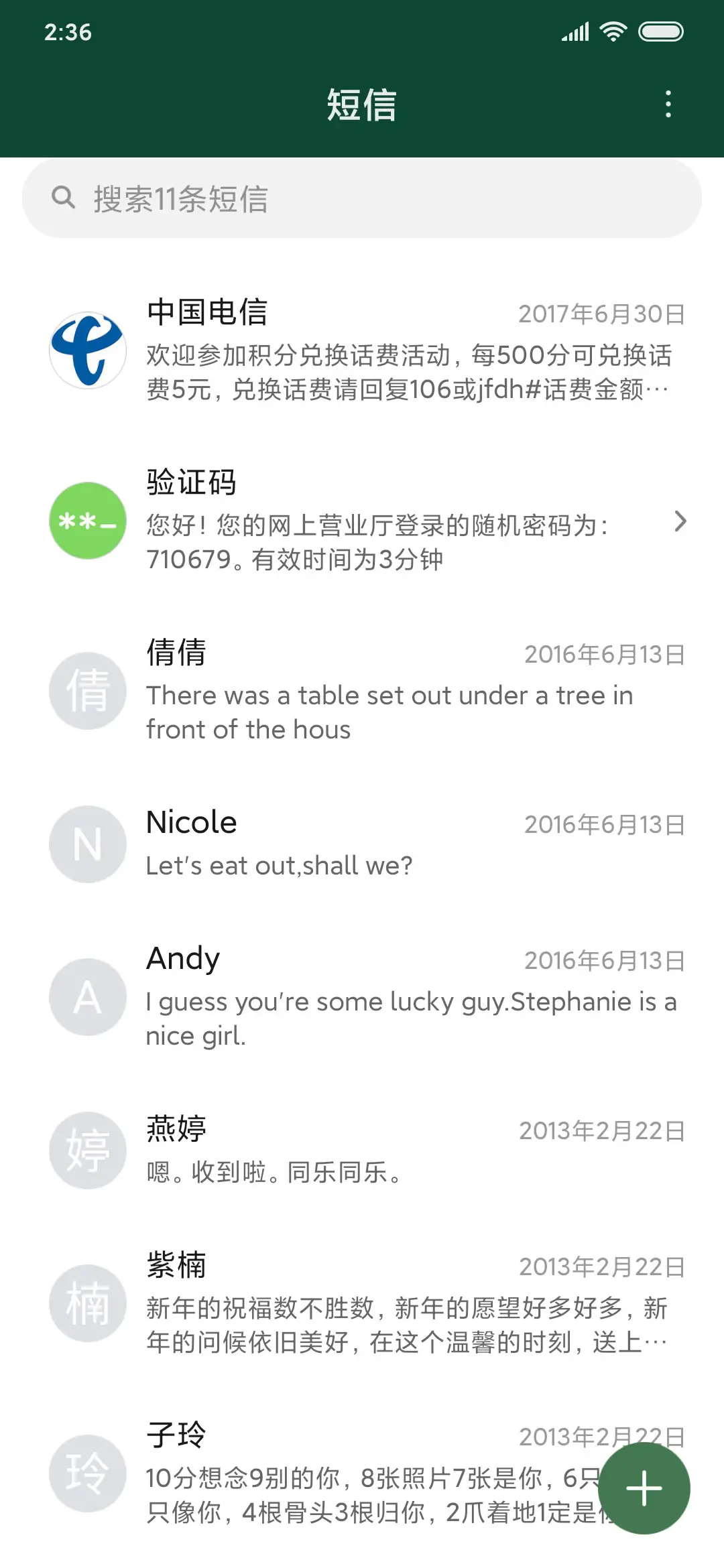Image resolution: width=724 pixels, height=1568 pixels.
Task: Select the 倩倩 avatar icon
Action: point(86,692)
